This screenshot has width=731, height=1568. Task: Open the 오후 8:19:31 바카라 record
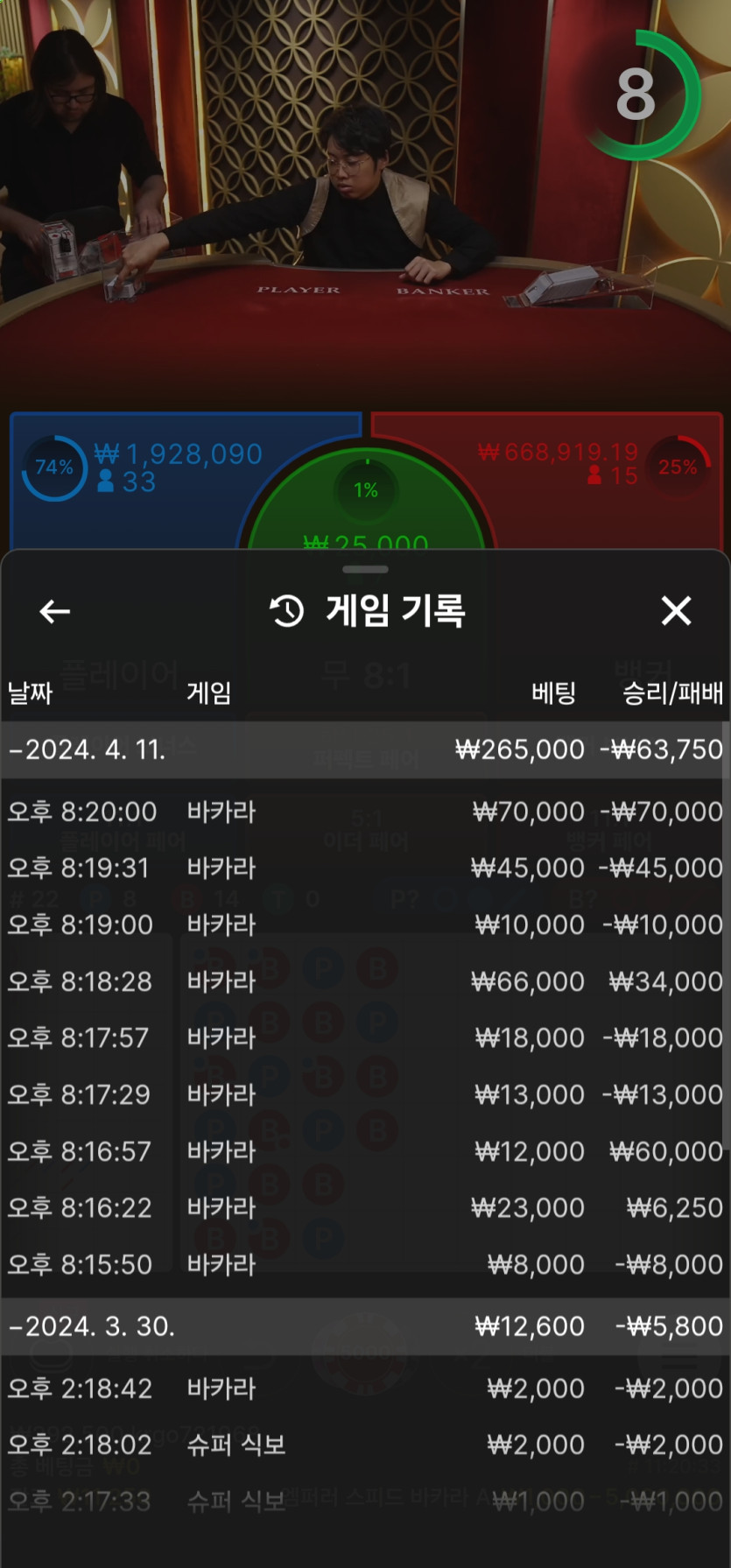[x=365, y=868]
